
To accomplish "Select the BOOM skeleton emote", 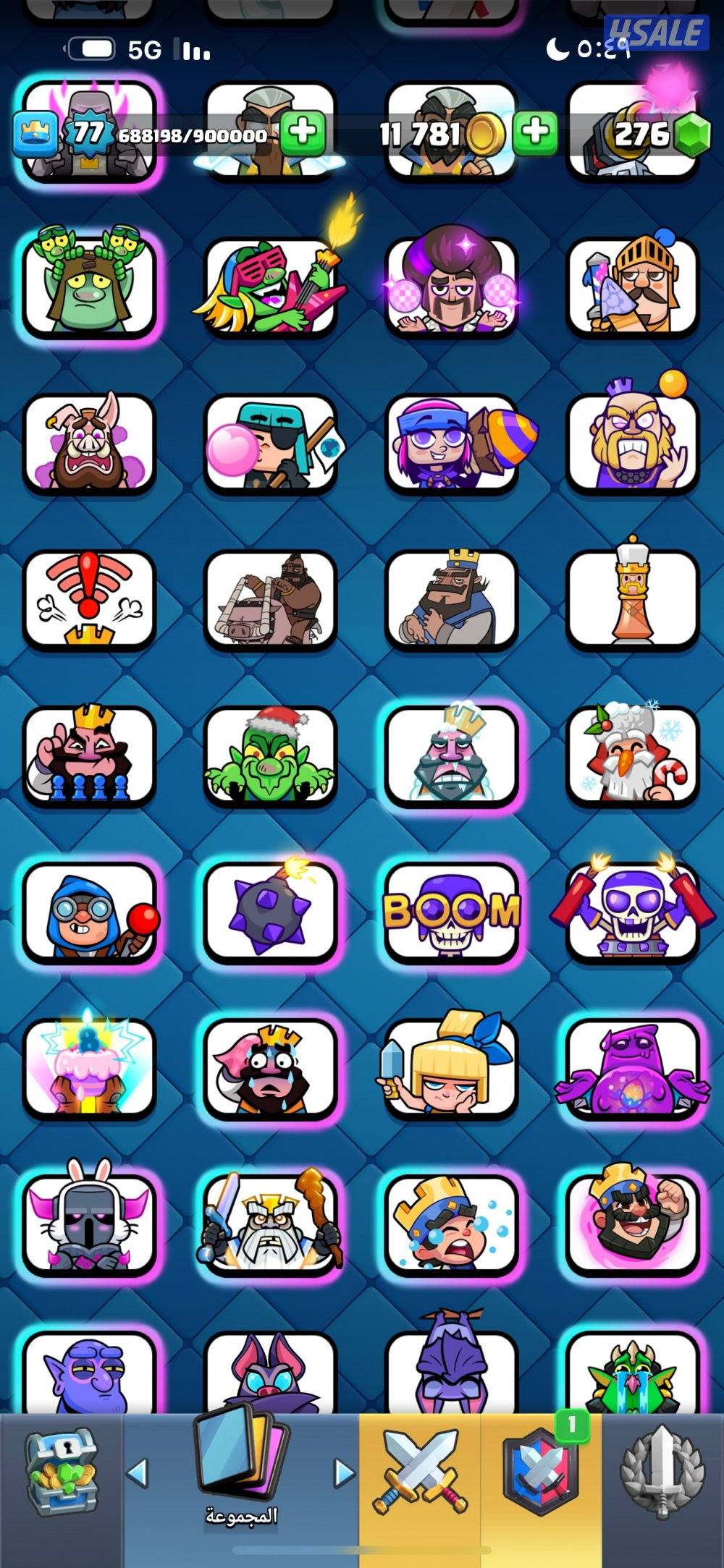I will [x=452, y=913].
